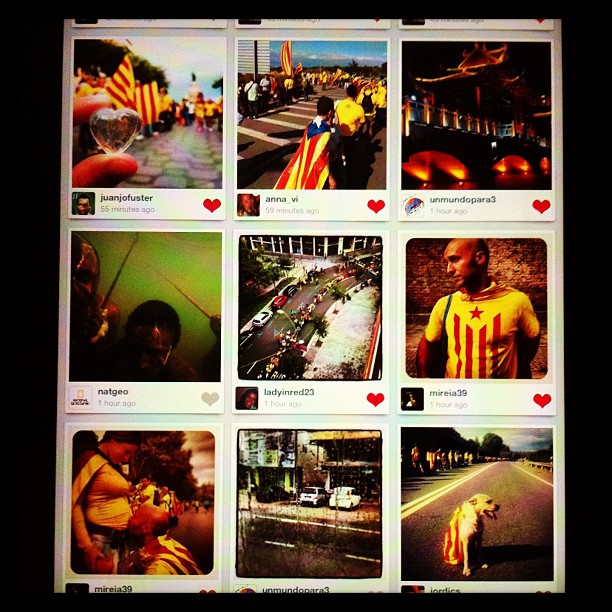Open anna_vi's profile avatar

pyautogui.click(x=248, y=205)
